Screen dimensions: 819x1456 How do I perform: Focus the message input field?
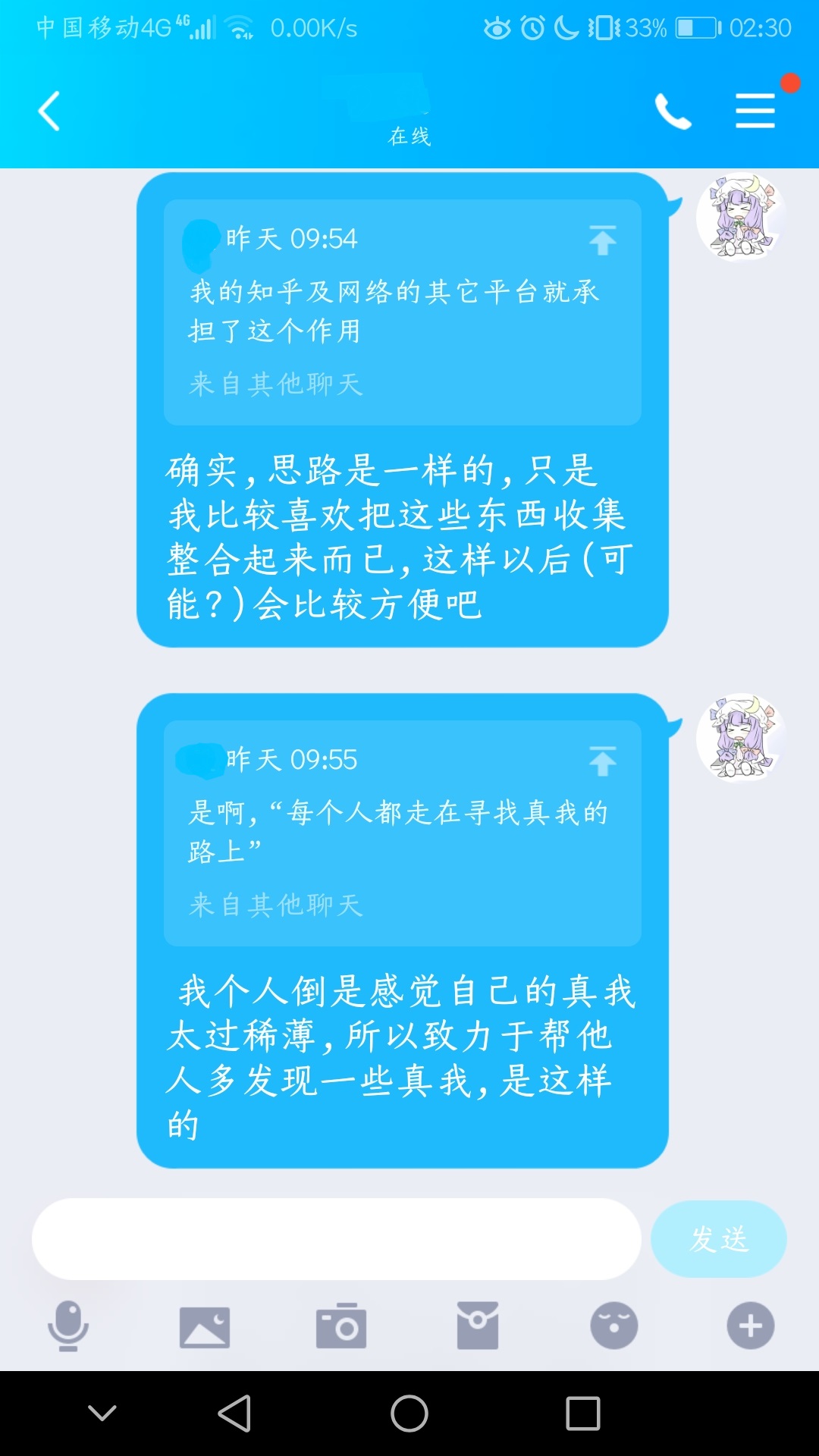point(337,1239)
